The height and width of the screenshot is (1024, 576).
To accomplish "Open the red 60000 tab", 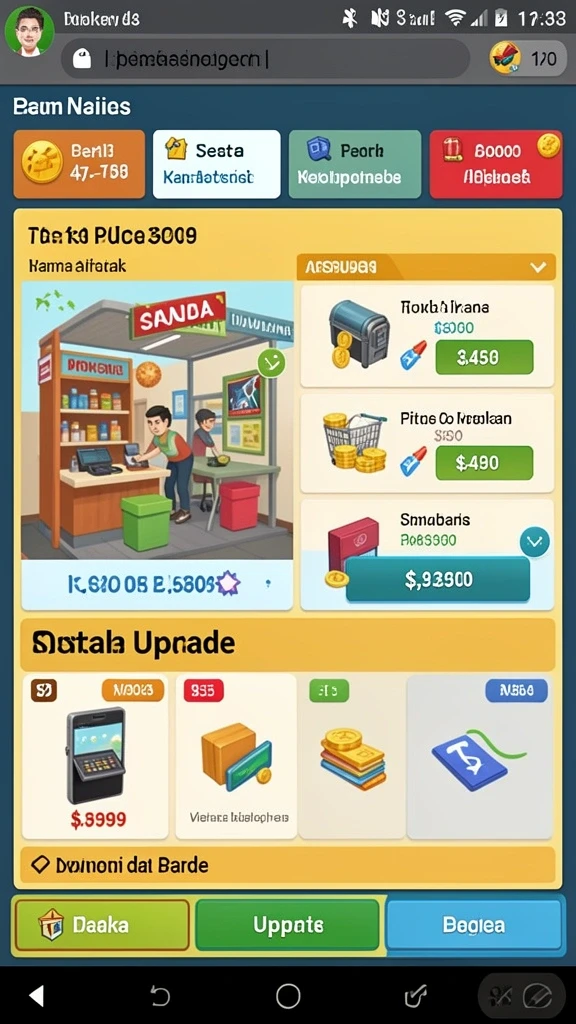I will click(x=496, y=164).
